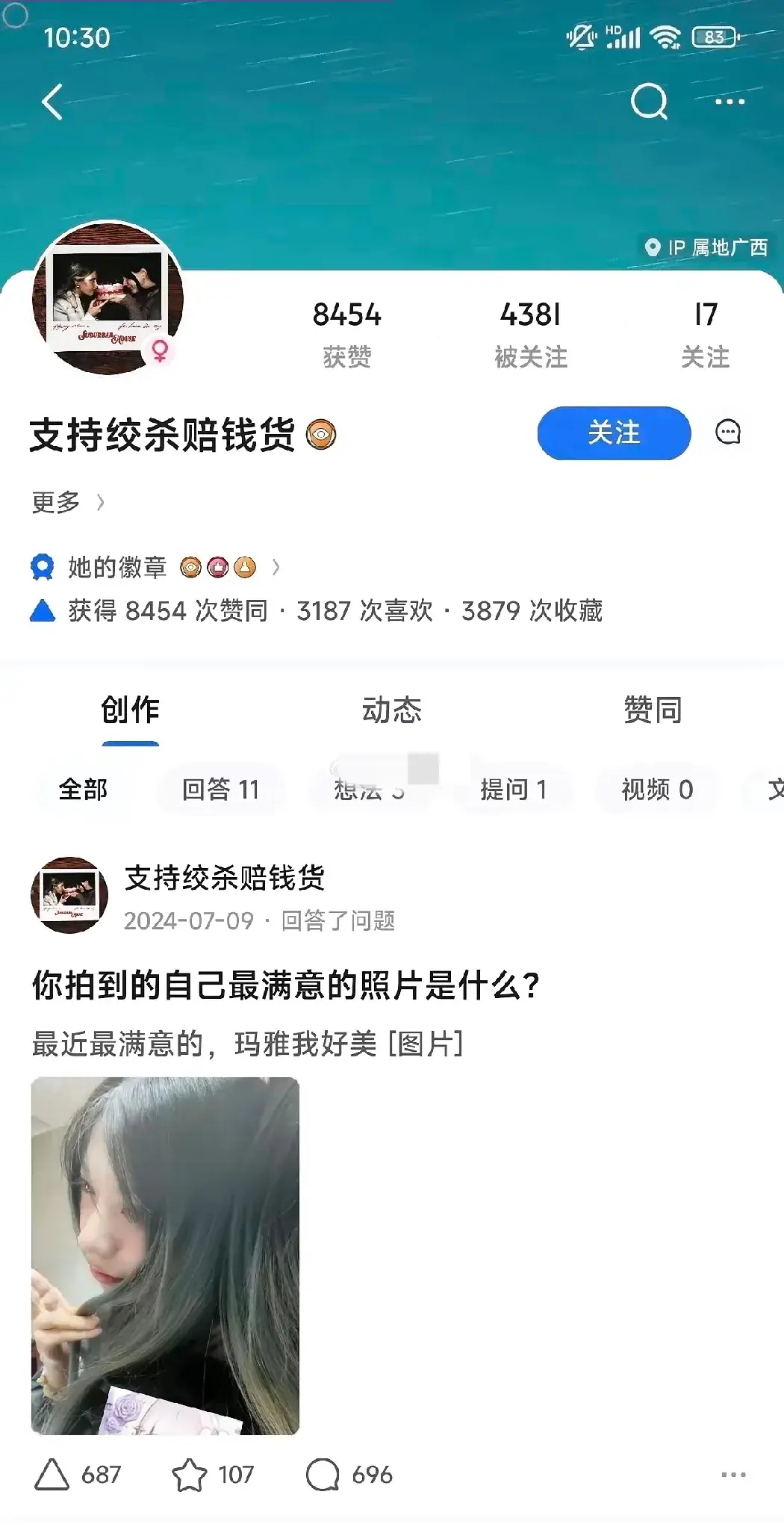Viewport: 784px width, 1530px height.
Task: View the 4381 被关注 followers list
Action: [530, 334]
